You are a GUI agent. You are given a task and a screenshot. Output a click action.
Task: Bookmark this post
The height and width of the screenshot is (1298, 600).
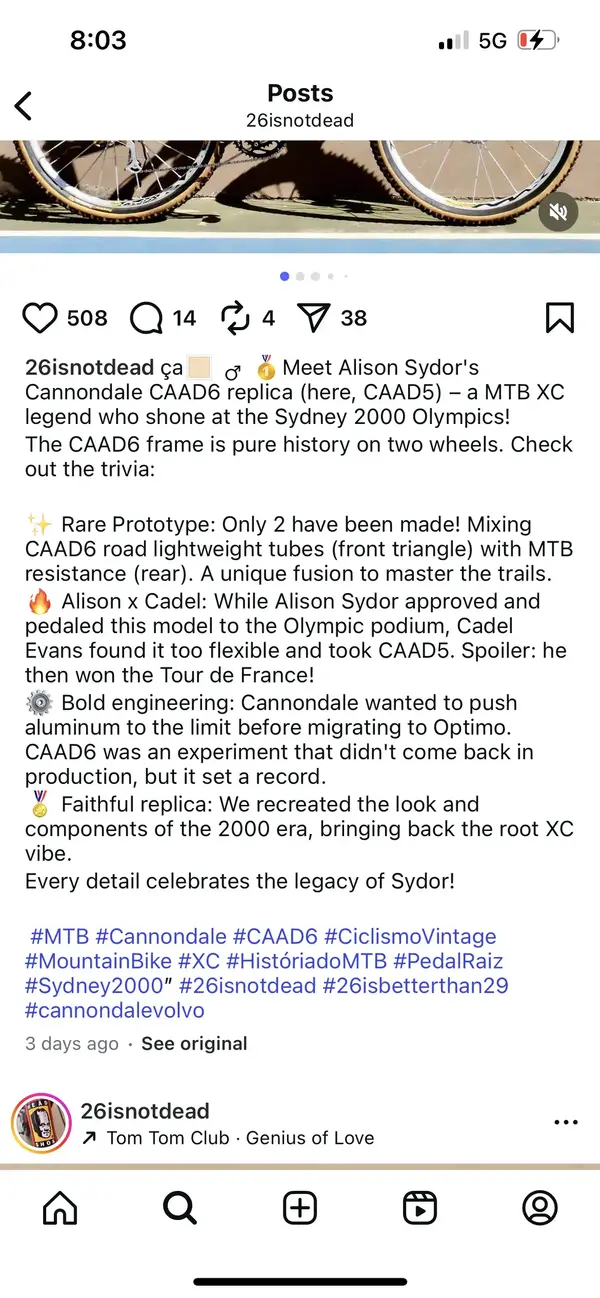coord(559,318)
